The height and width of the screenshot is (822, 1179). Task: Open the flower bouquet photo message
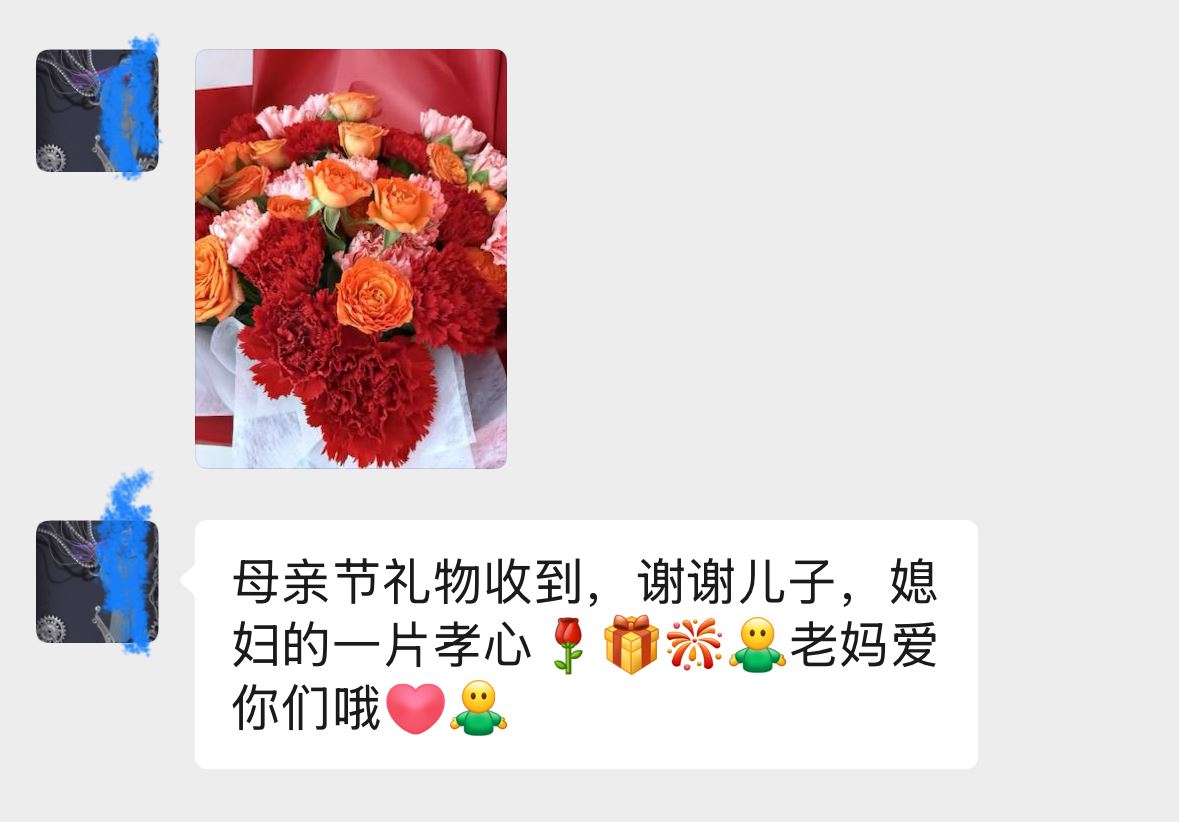pyautogui.click(x=350, y=258)
